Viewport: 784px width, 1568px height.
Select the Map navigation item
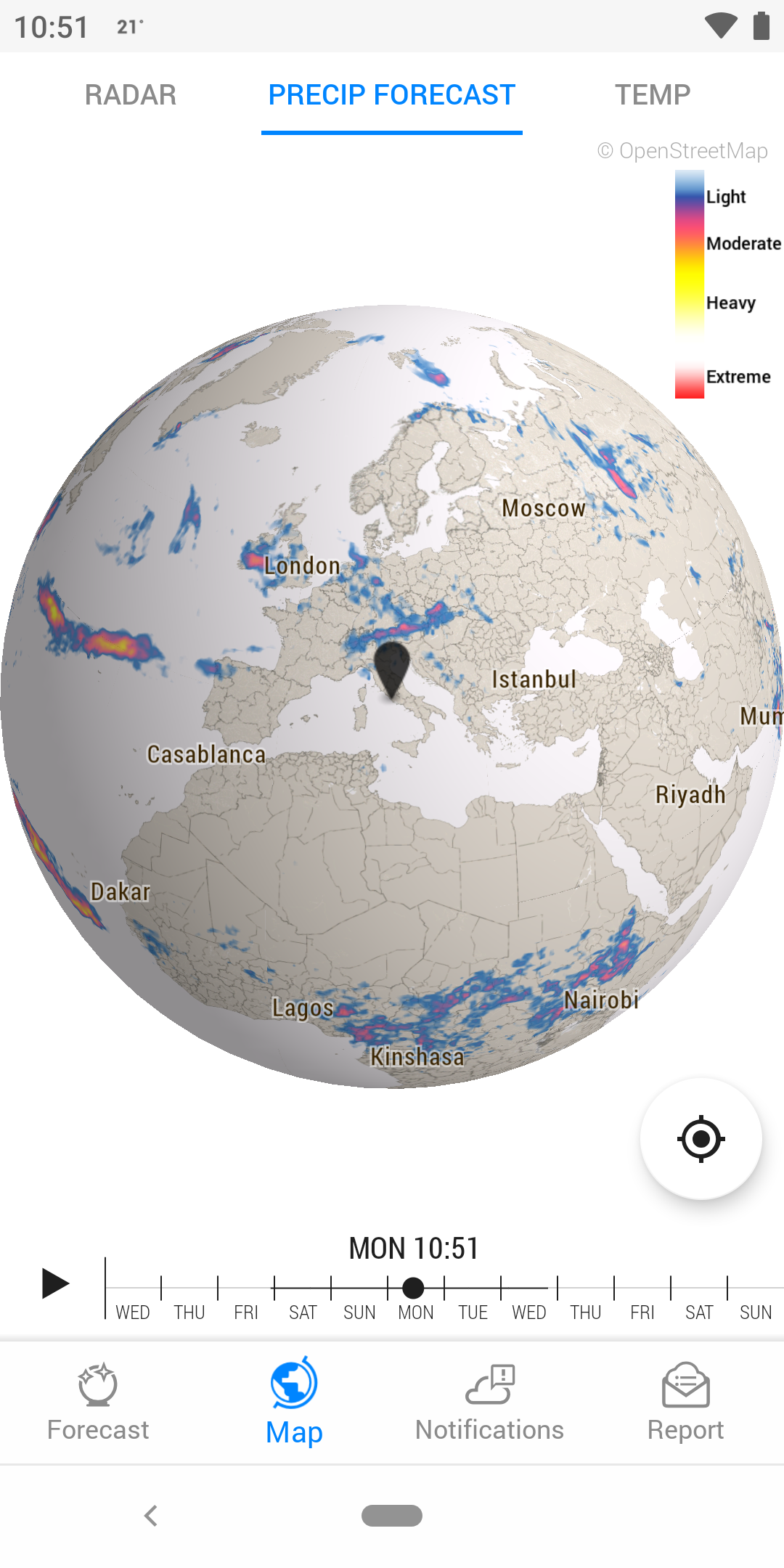[294, 1402]
